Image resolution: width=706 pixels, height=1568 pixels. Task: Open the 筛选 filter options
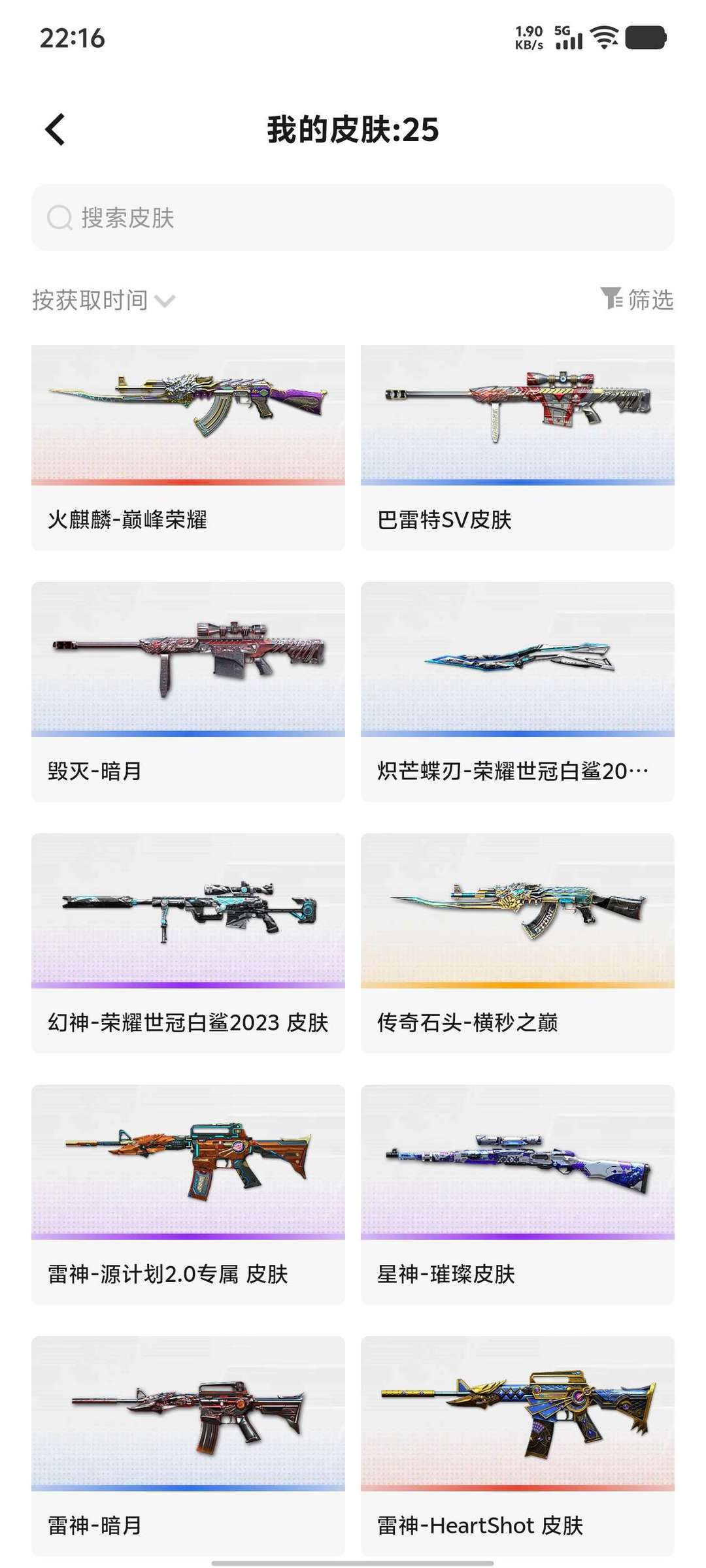[x=637, y=299]
